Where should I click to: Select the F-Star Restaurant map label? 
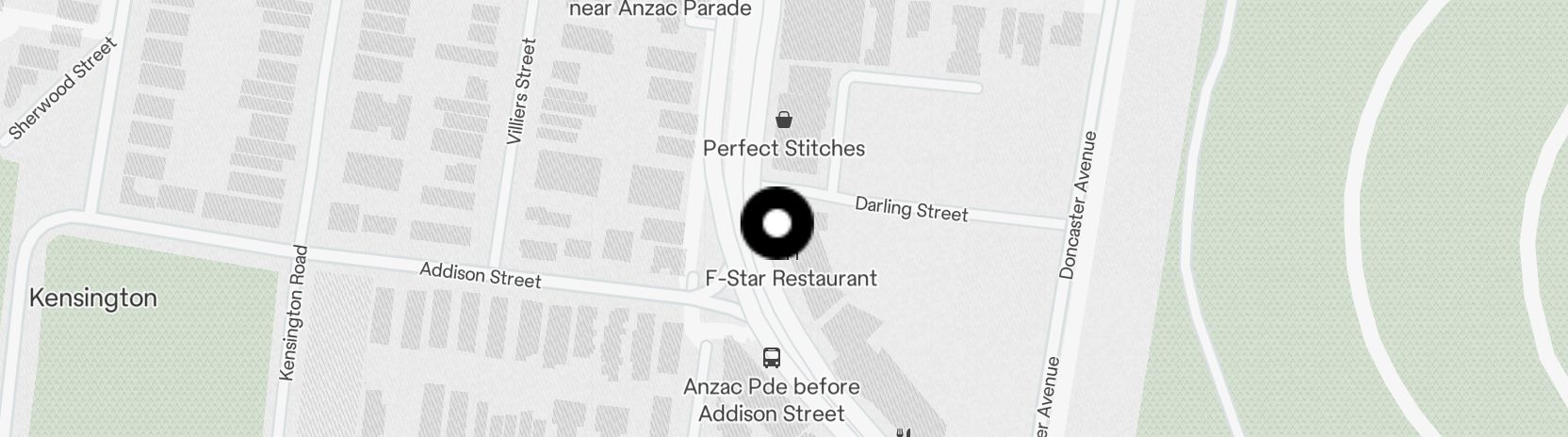(x=791, y=279)
